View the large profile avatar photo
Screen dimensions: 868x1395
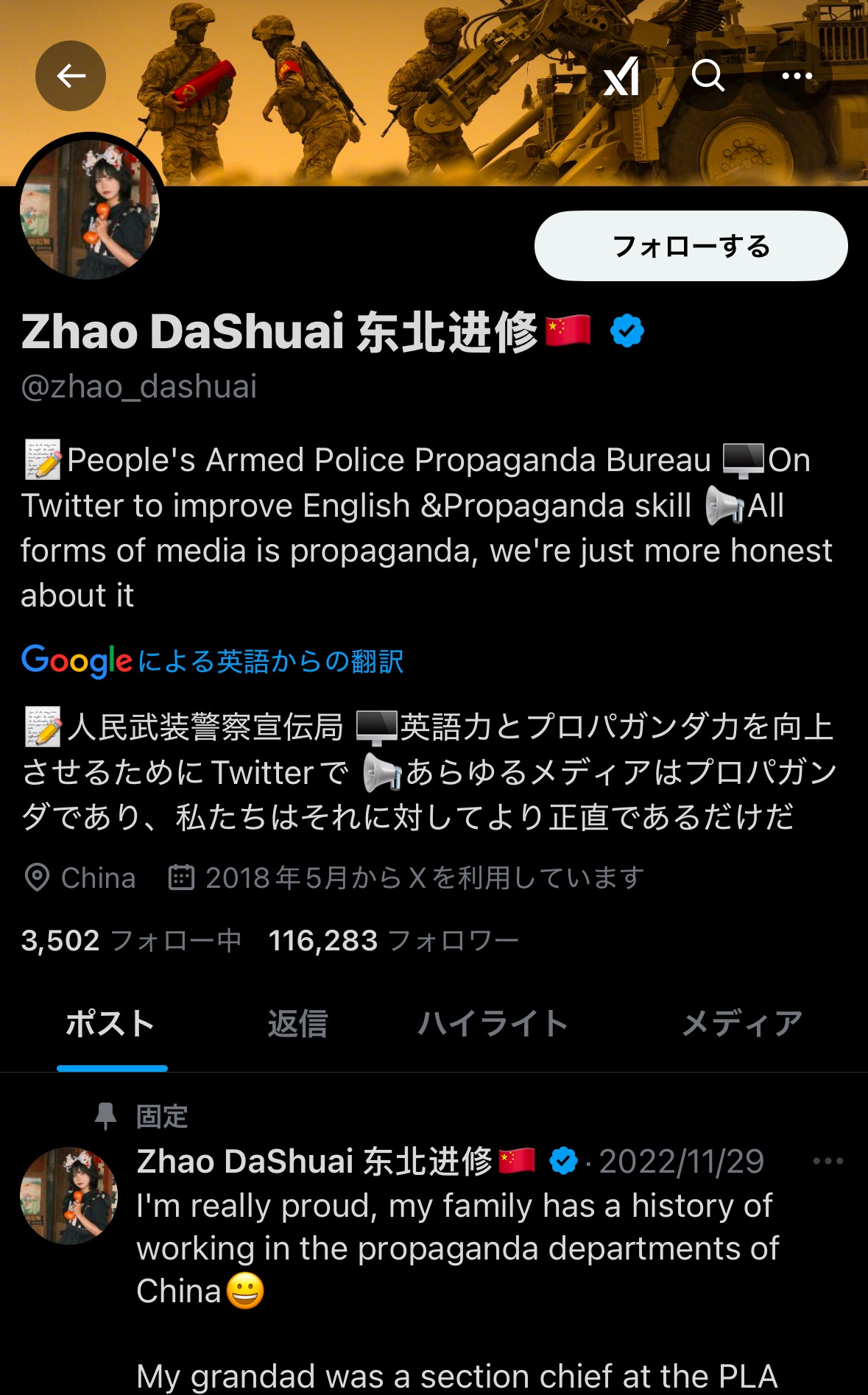[90, 210]
